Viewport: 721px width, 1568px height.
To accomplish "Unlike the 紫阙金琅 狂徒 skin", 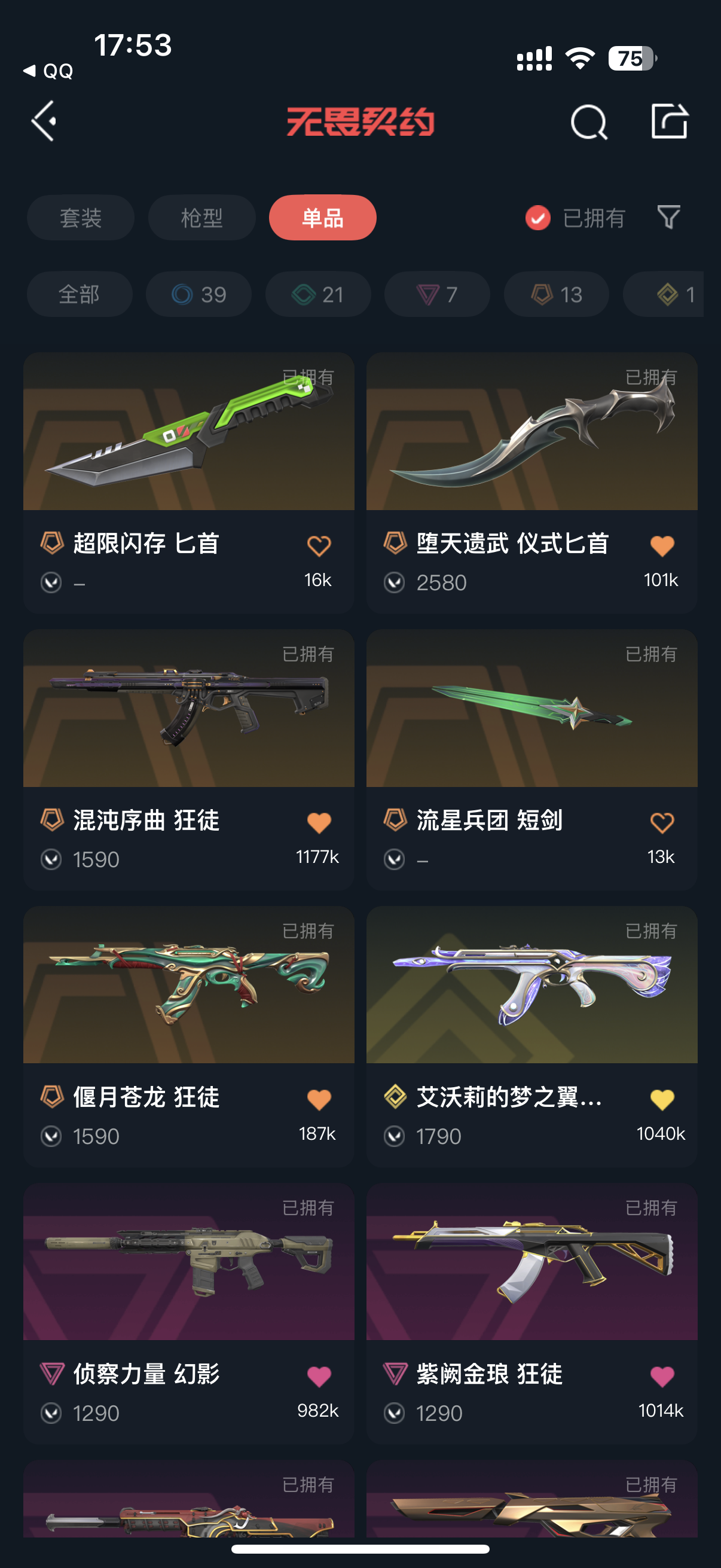I will click(x=662, y=1375).
